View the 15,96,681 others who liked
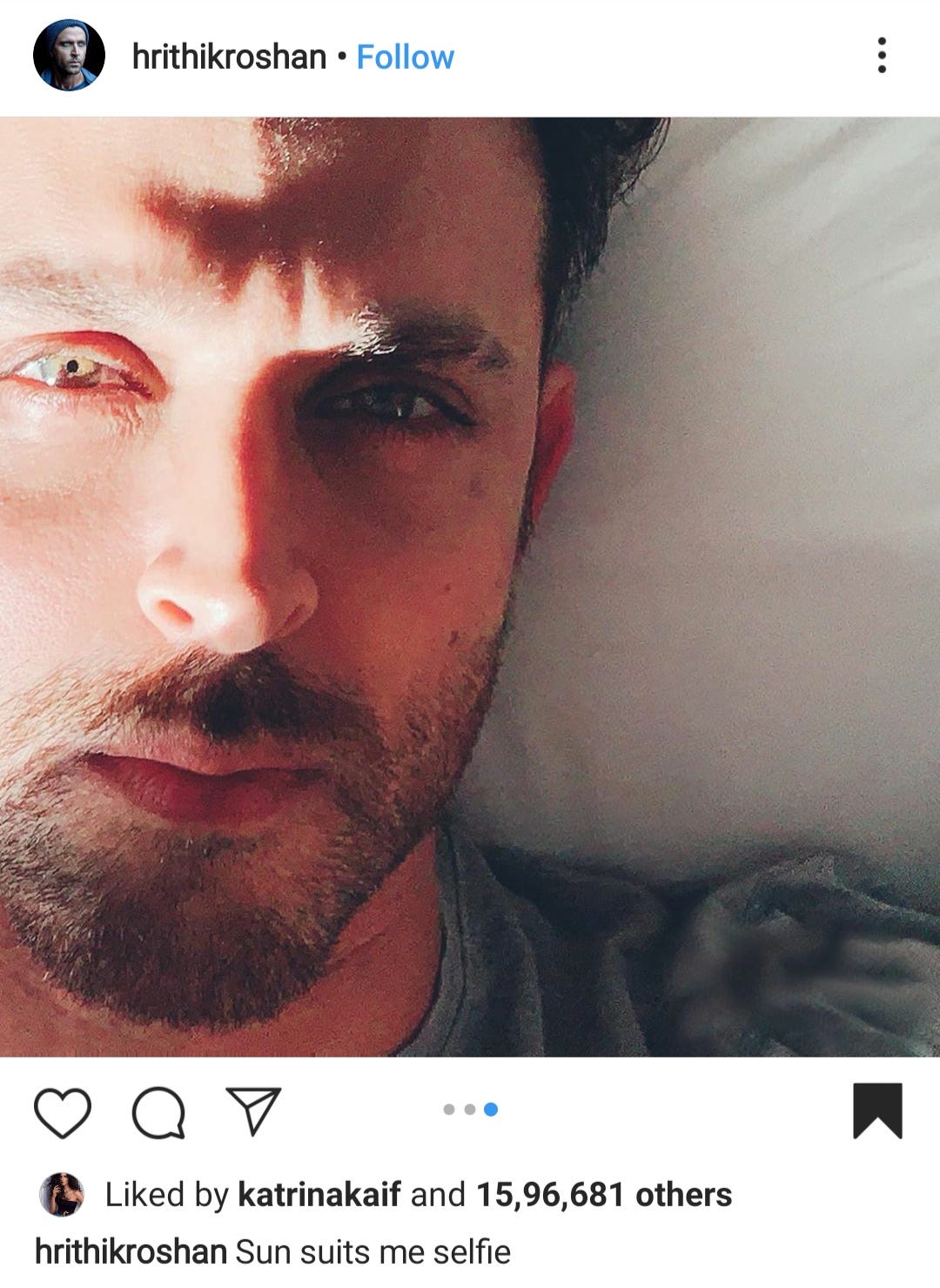940x1288 pixels. 603,1194
